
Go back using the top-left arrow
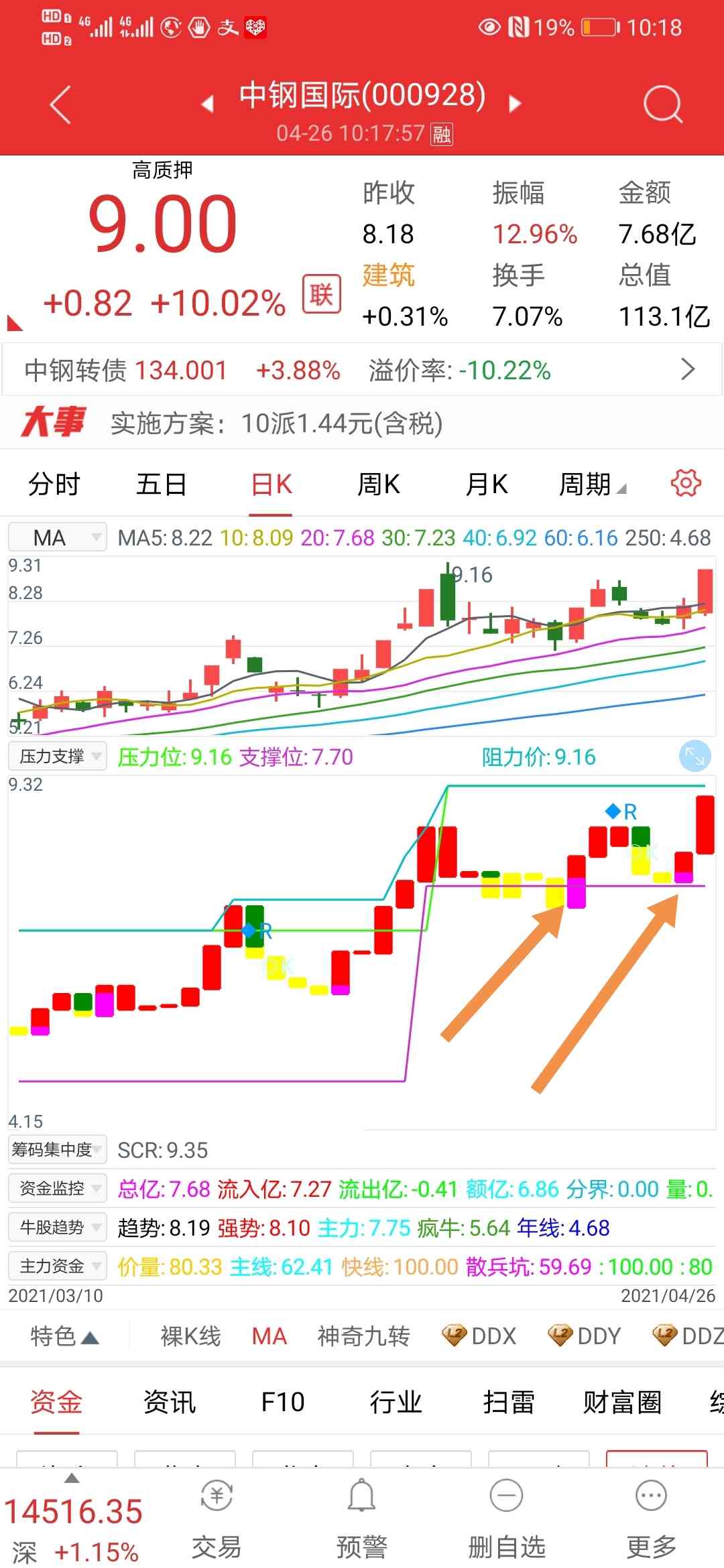60,105
